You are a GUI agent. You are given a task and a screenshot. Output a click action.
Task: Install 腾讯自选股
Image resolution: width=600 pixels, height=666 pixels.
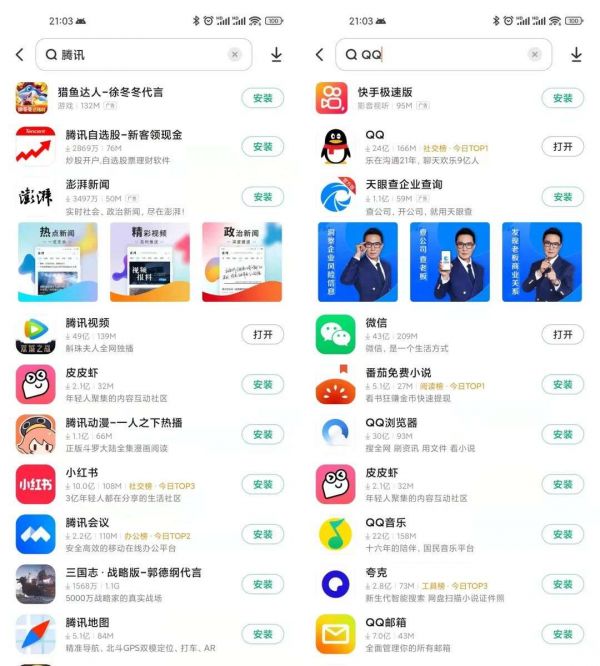pyautogui.click(x=263, y=147)
